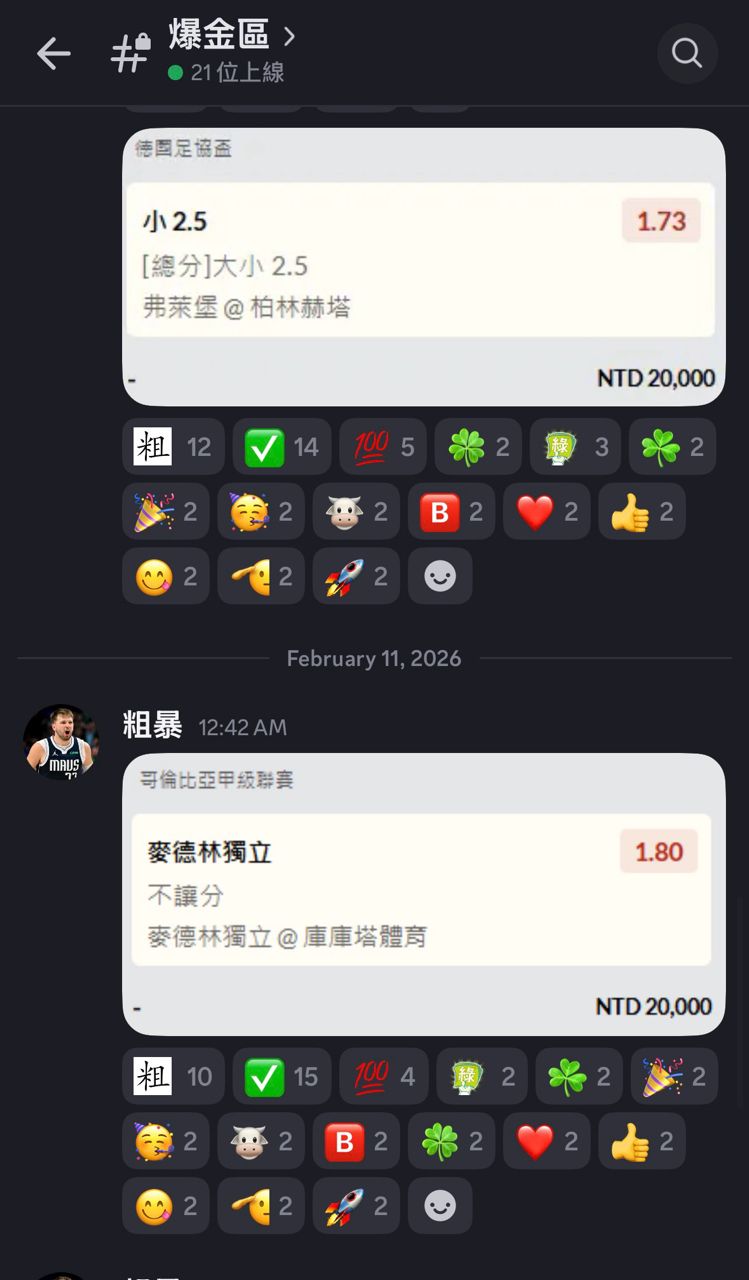The height and width of the screenshot is (1280, 749).
Task: Add the 100 reaction with count 4
Action: click(384, 1077)
